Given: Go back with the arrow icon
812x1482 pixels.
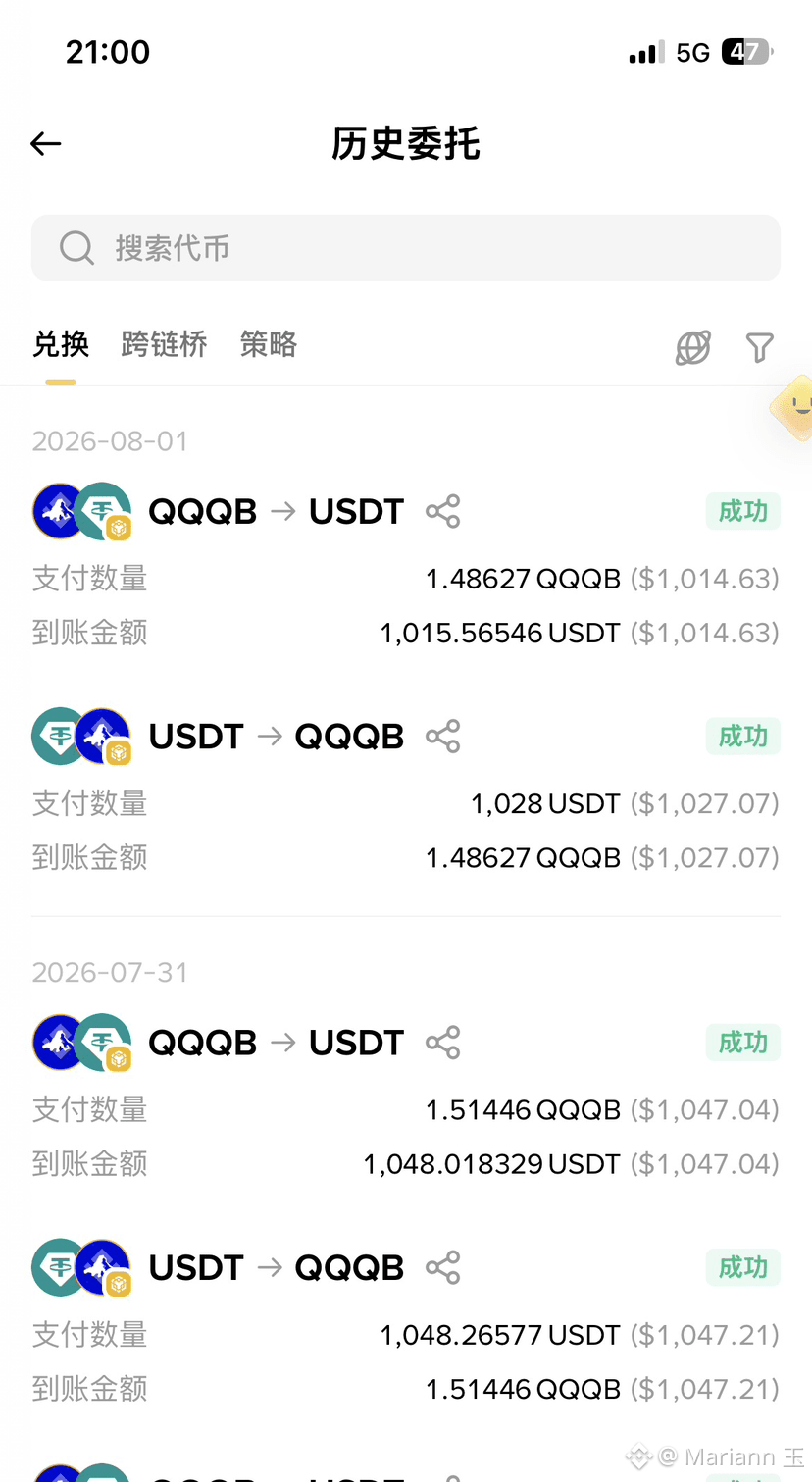Looking at the screenshot, I should coord(46,144).
